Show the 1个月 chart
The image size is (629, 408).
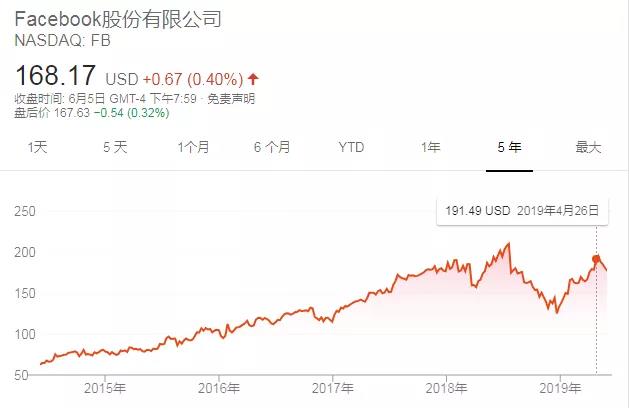pos(193,147)
